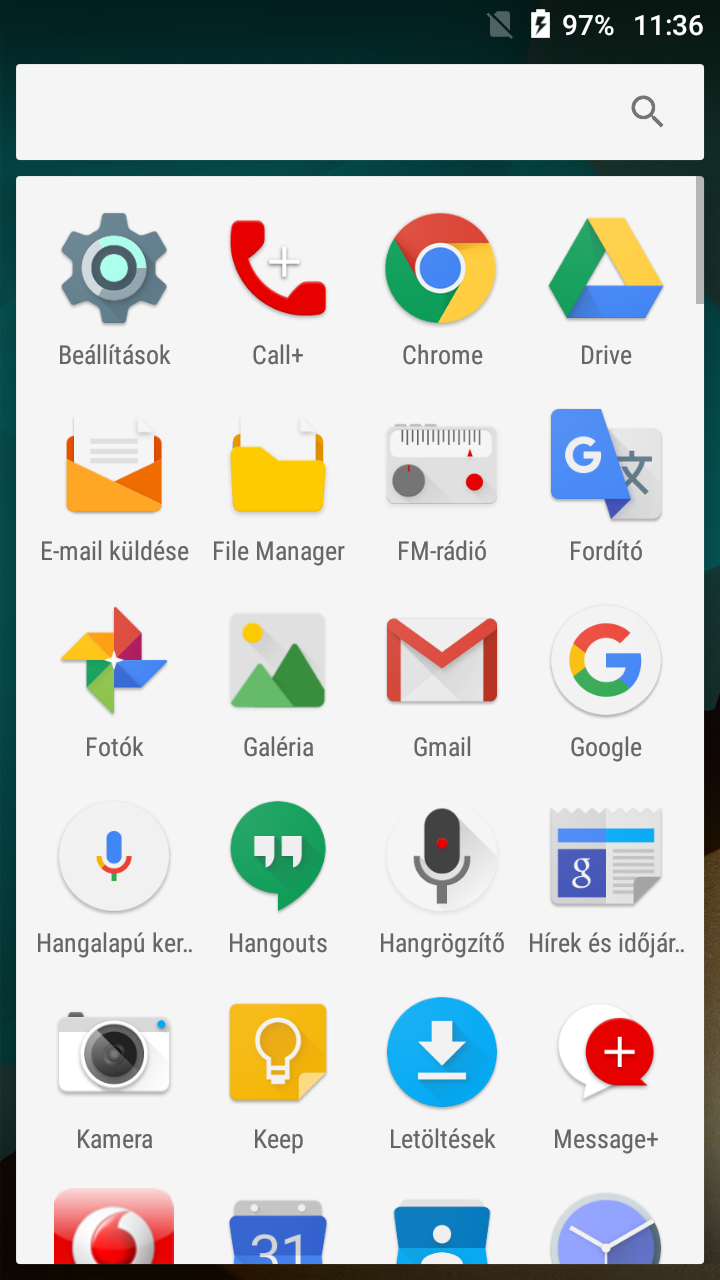Viewport: 720px width, 1280px height.
Task: Open Hírek és időjárás app
Action: pos(606,858)
